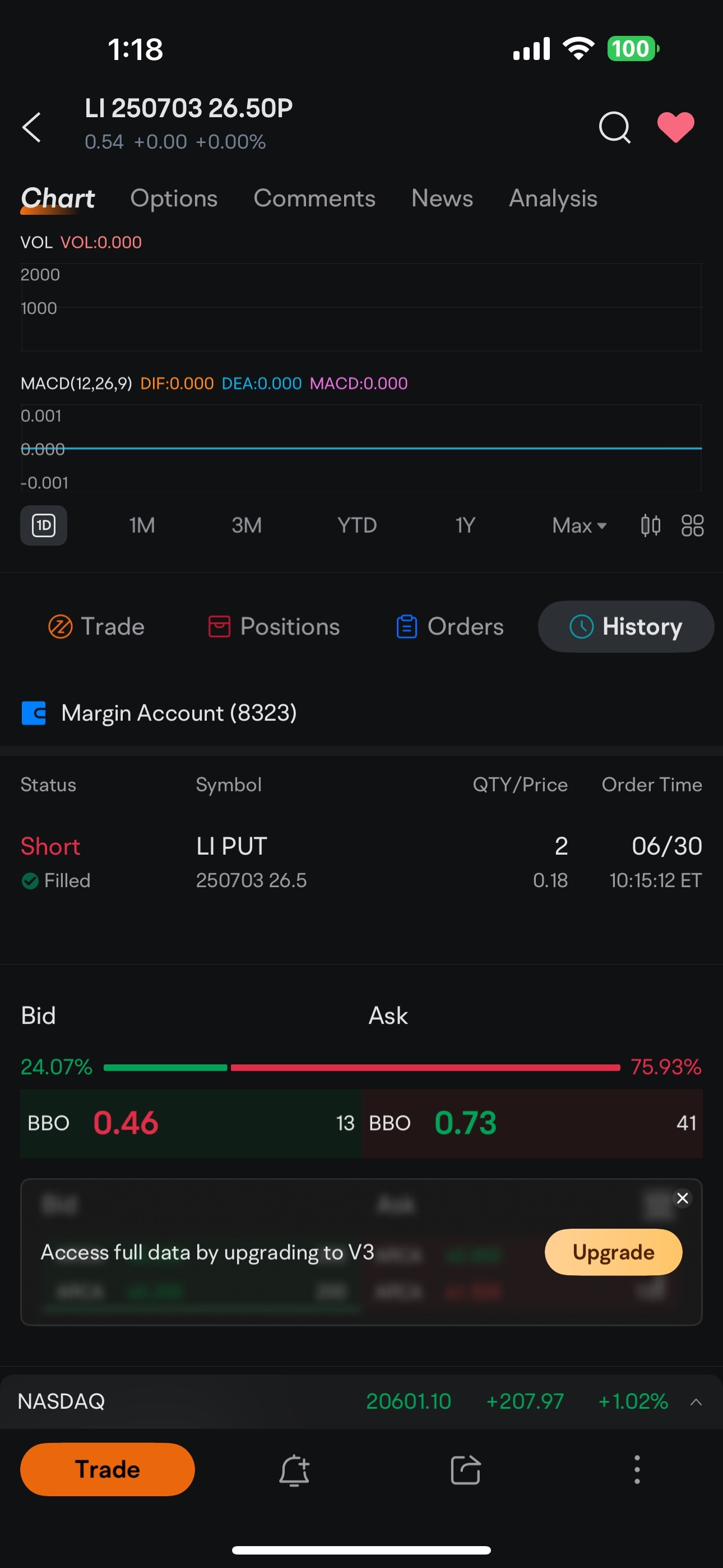
Task: Switch to the Orders section
Action: point(449,626)
